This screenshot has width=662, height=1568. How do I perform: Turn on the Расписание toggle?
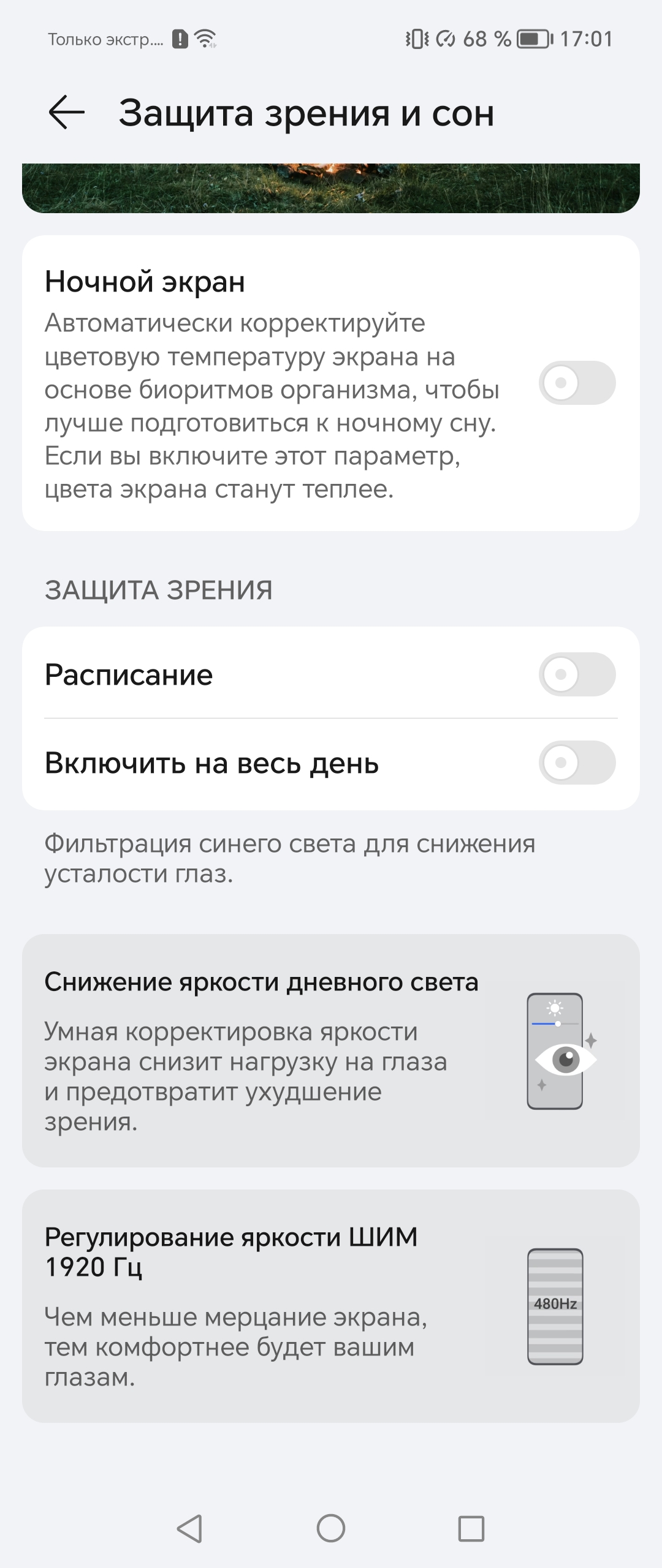pos(577,674)
